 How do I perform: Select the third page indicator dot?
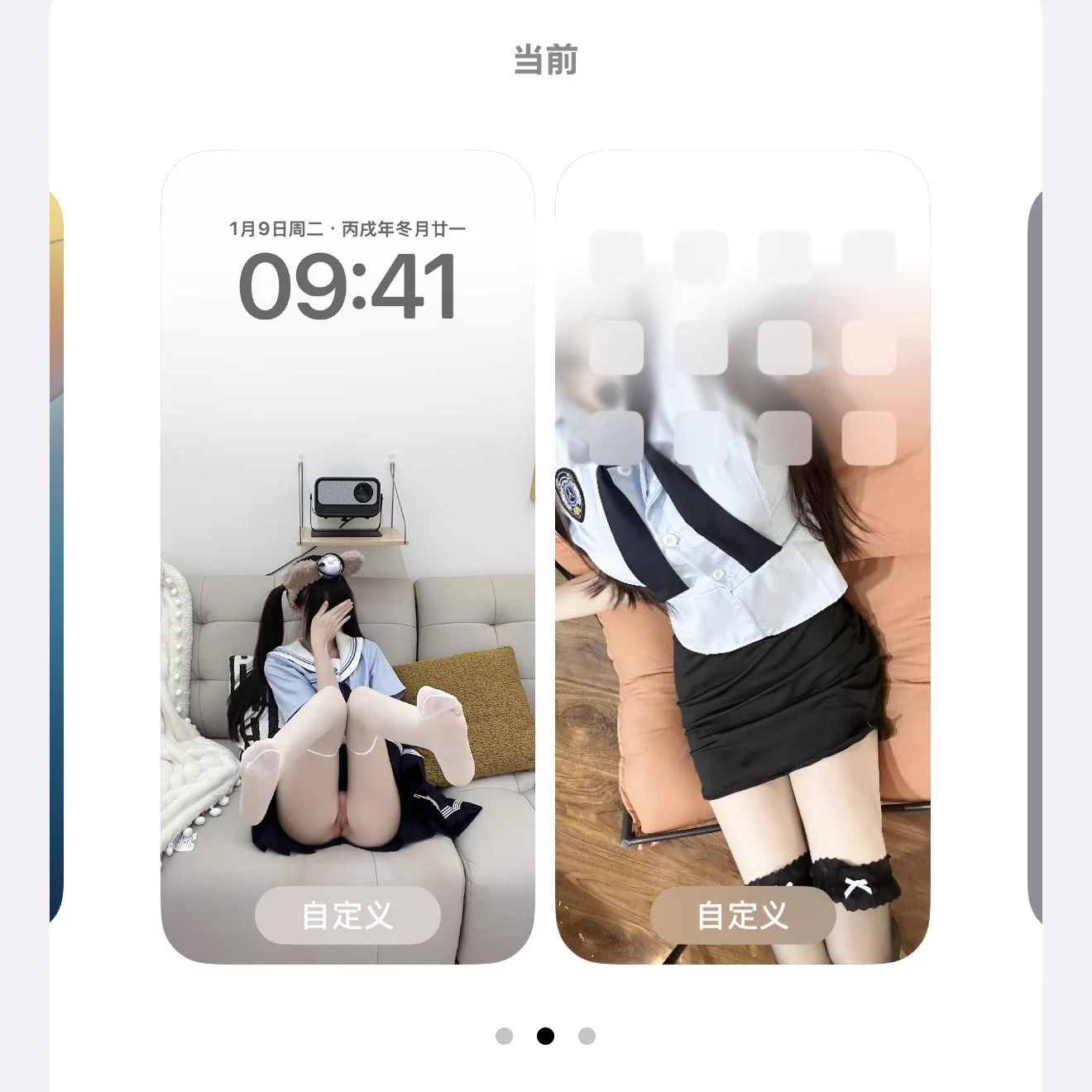587,1036
